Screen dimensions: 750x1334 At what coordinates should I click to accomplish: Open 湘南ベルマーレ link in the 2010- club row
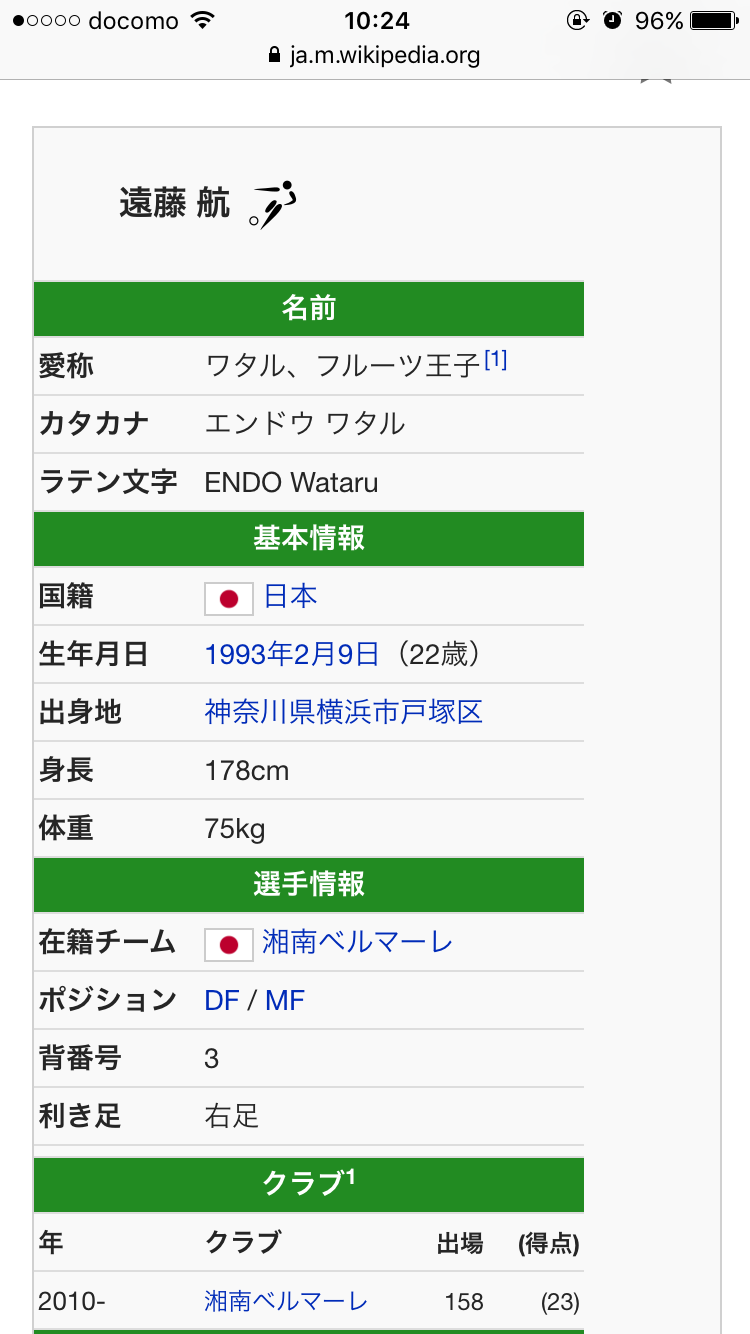click(286, 1301)
